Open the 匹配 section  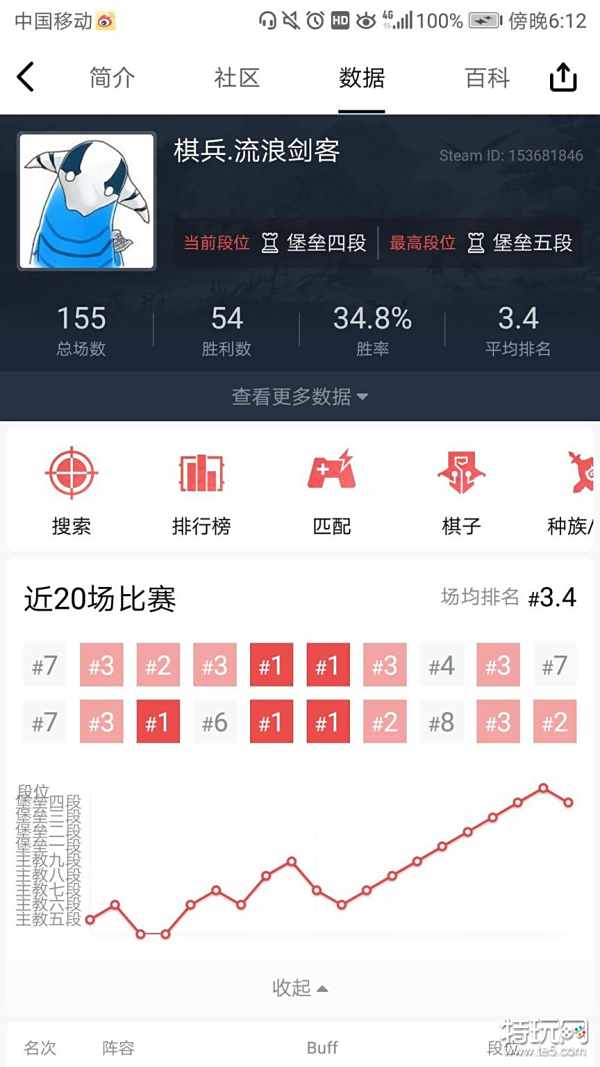tap(331, 490)
